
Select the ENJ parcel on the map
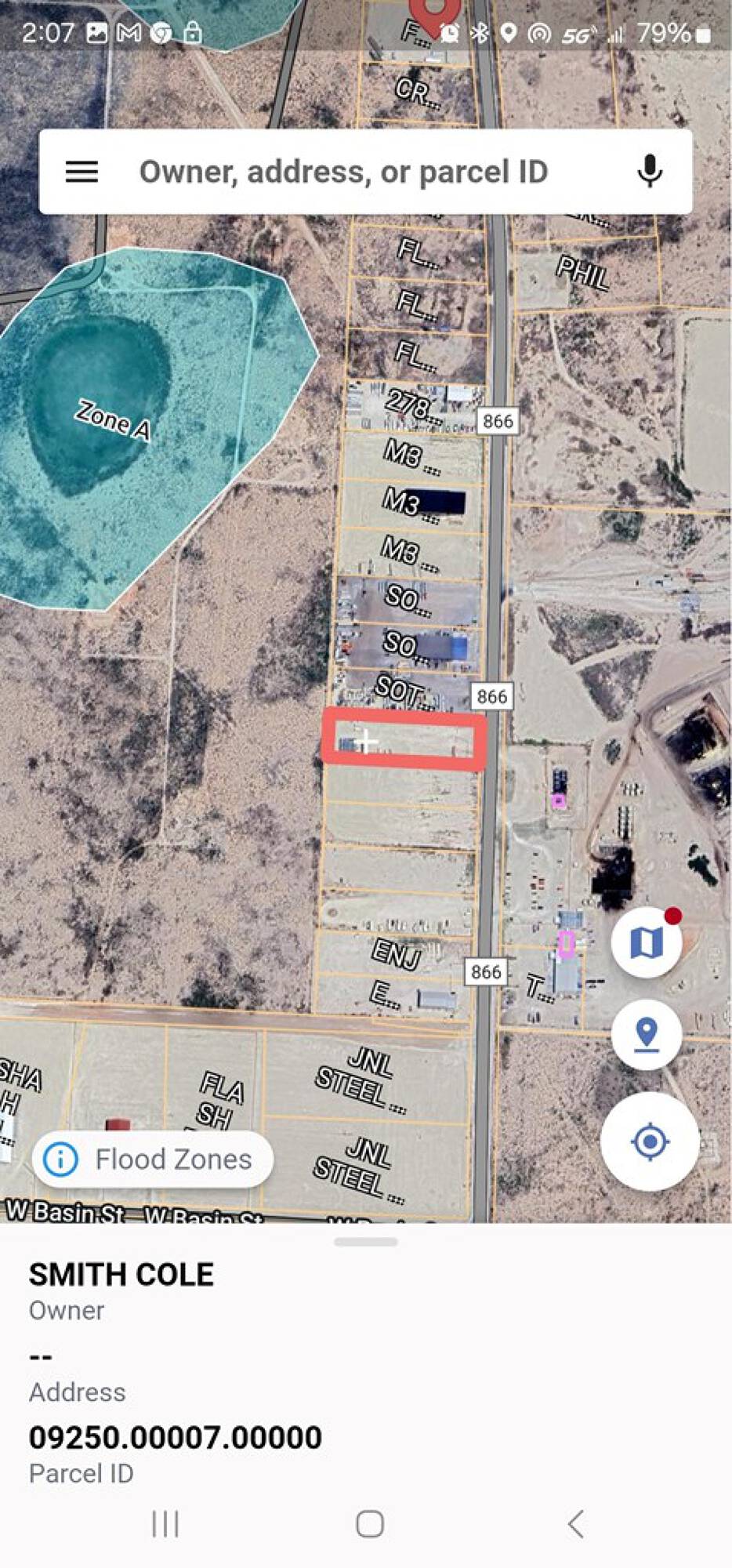pyautogui.click(x=396, y=953)
